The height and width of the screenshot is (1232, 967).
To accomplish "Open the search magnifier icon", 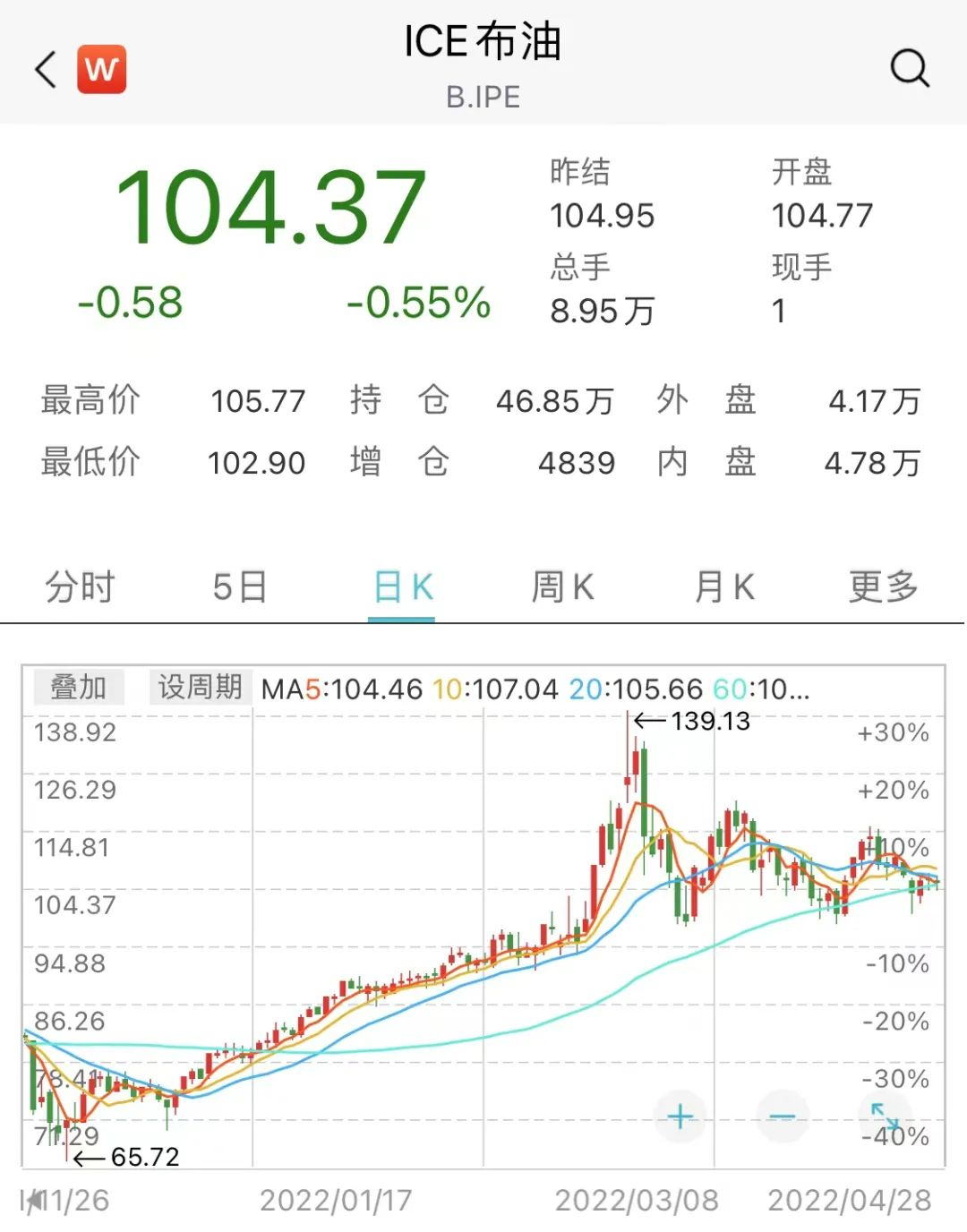I will pos(910,68).
